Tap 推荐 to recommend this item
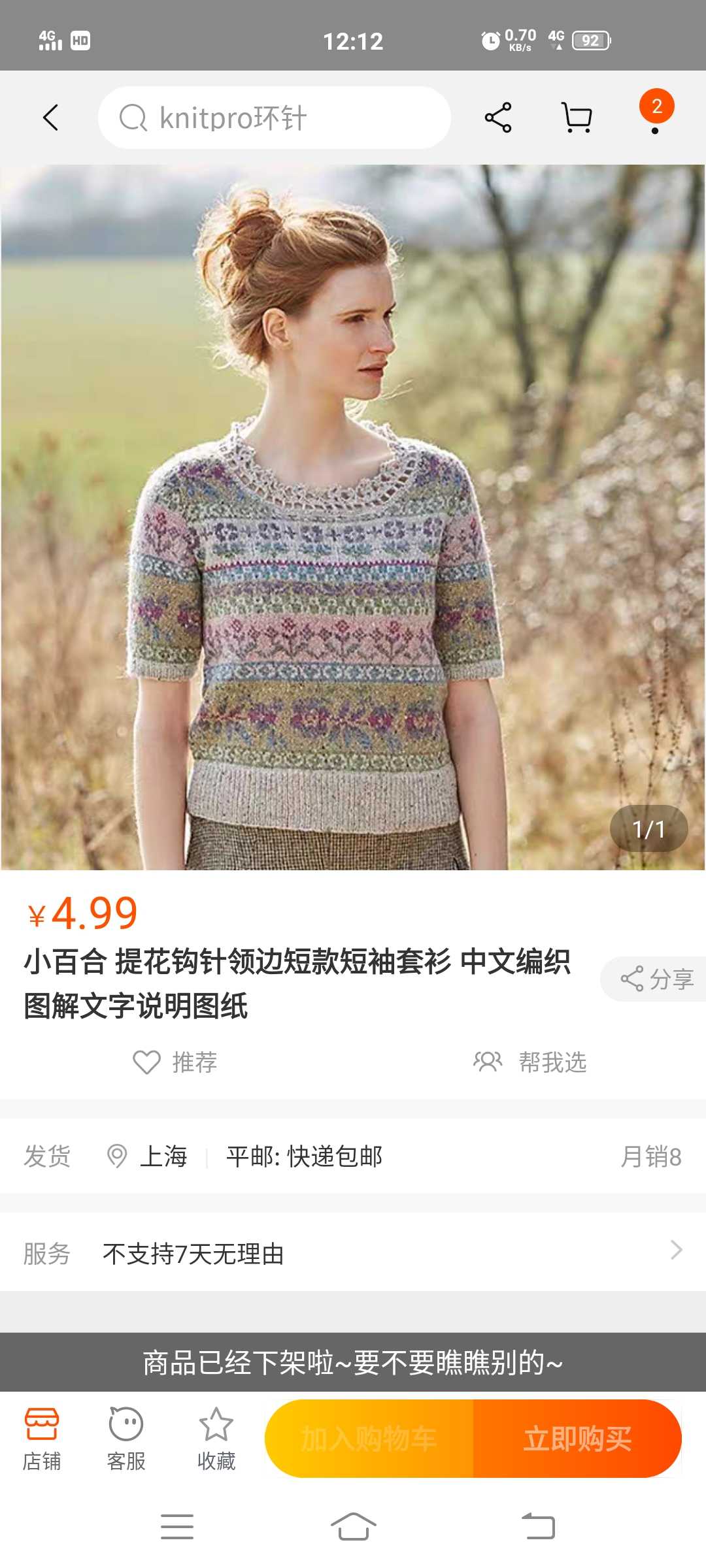This screenshot has width=706, height=1568. (x=175, y=1062)
